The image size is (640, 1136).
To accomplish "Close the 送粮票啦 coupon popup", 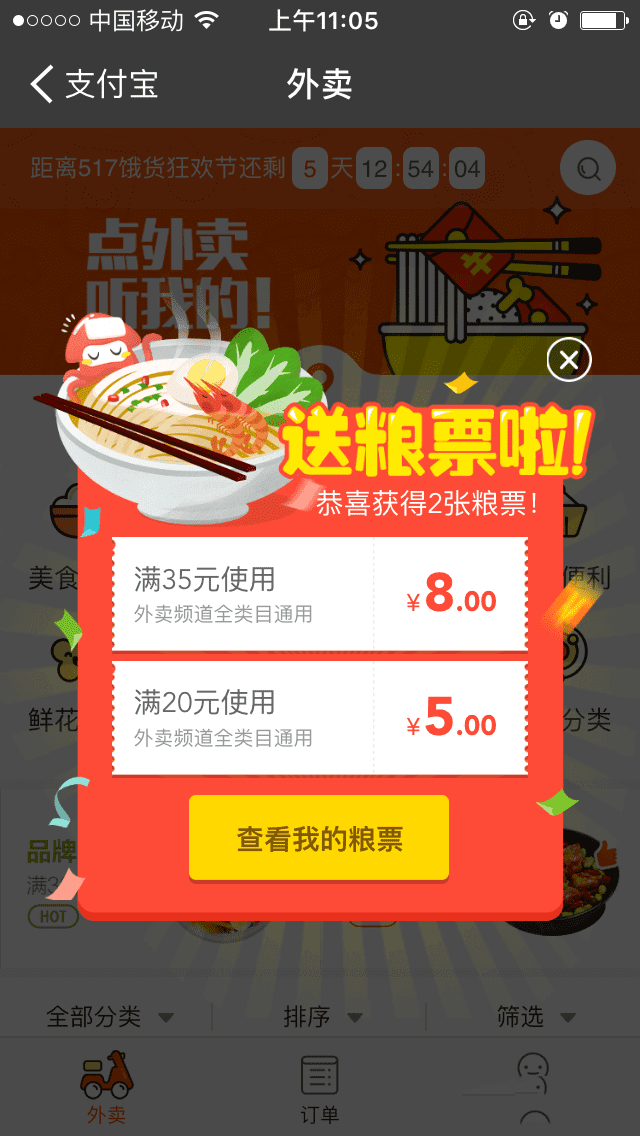I will (569, 360).
